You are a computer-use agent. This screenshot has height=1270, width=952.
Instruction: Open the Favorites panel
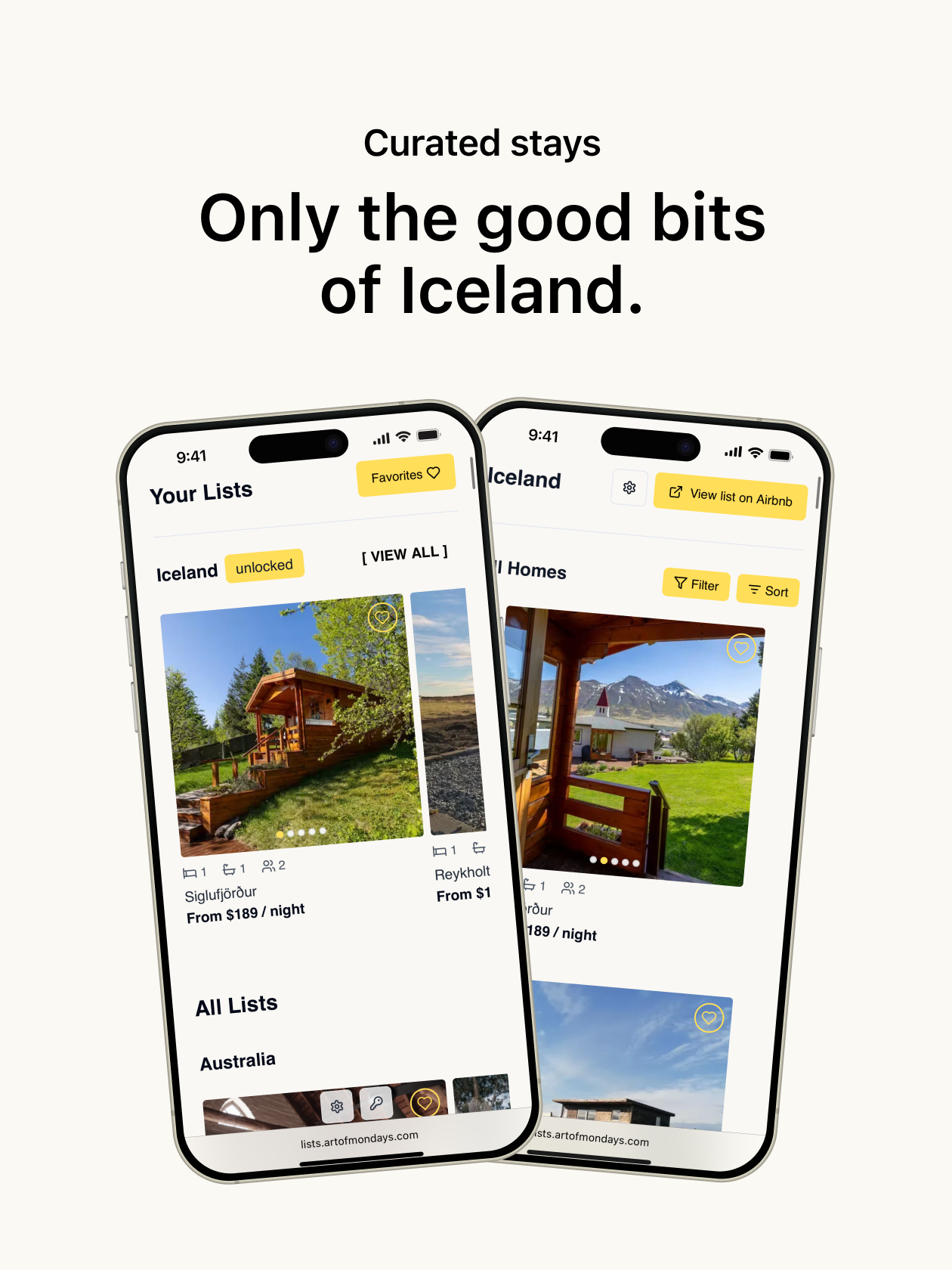coord(405,475)
